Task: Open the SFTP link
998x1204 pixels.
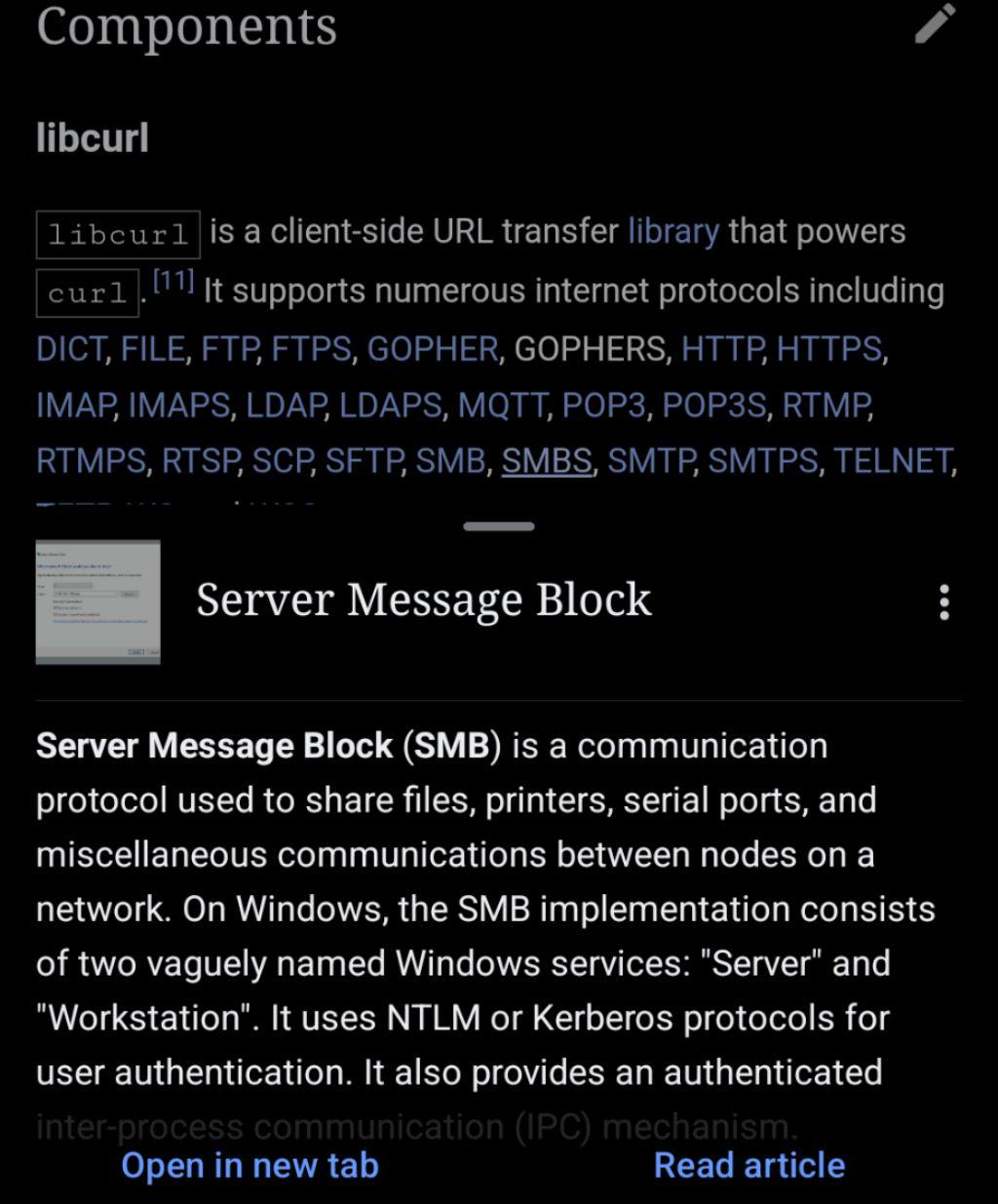Action: [364, 460]
